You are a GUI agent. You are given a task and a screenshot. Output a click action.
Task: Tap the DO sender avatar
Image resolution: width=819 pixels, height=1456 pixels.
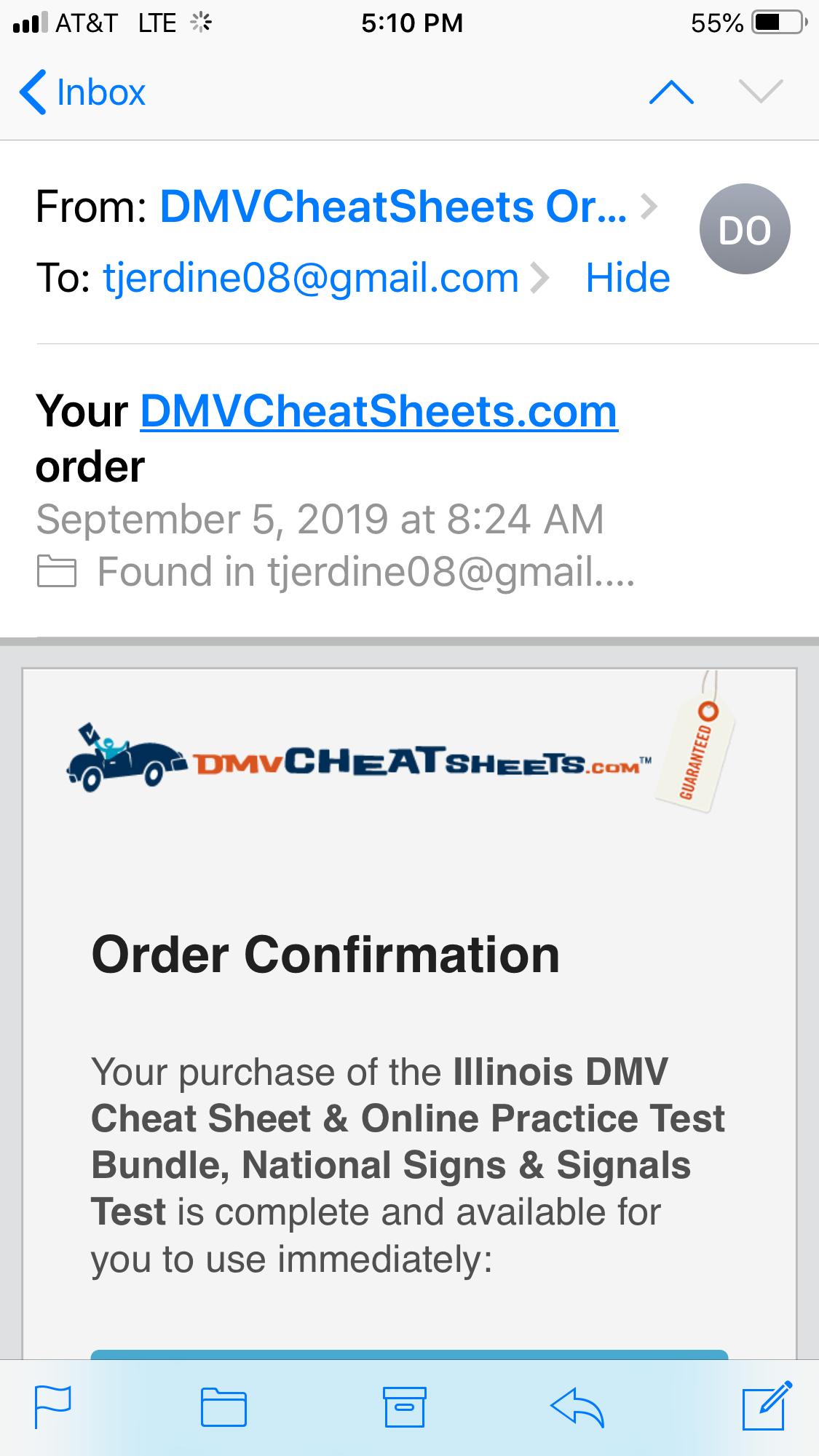coord(744,229)
